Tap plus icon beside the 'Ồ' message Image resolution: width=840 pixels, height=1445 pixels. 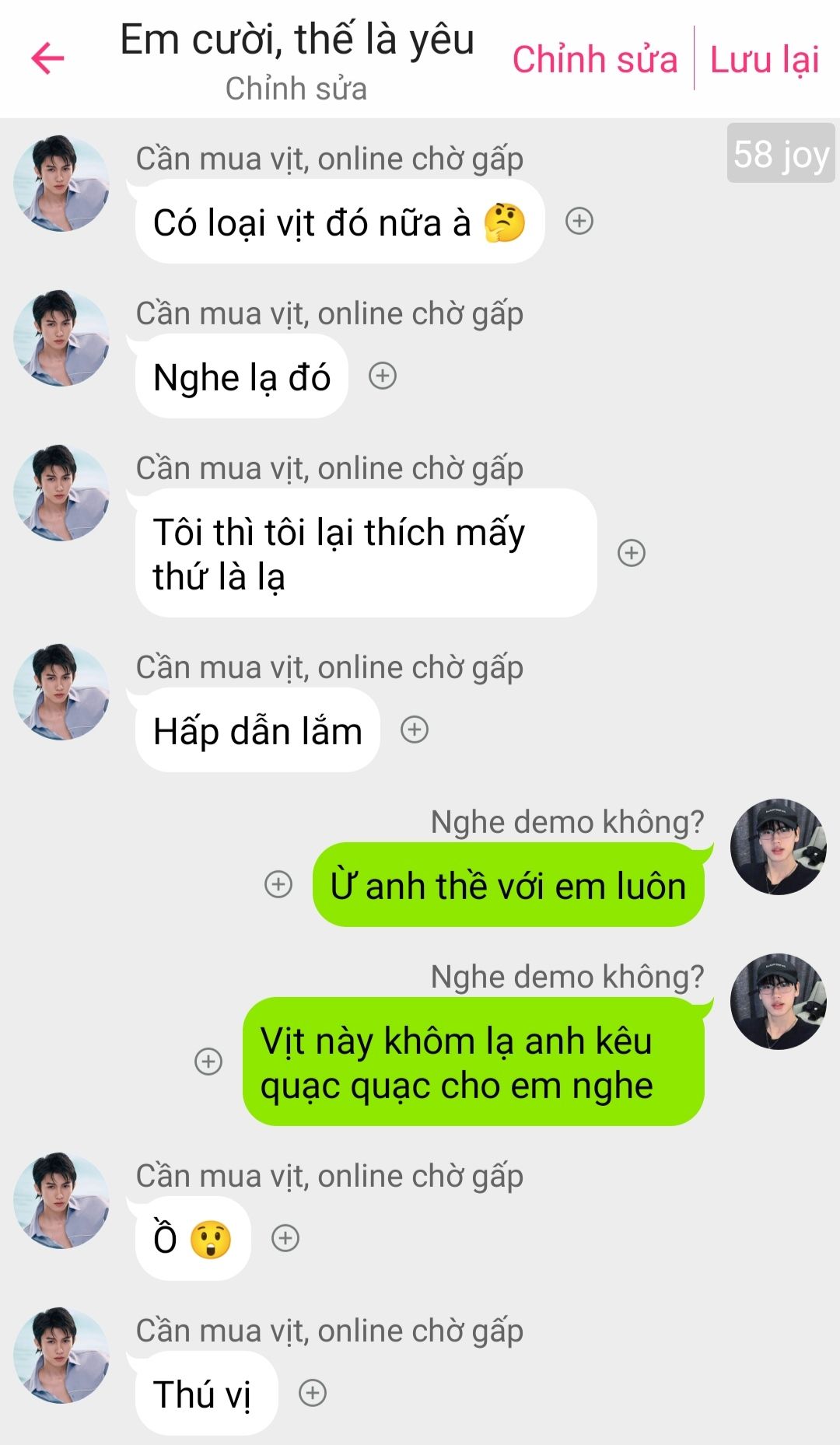(x=285, y=1238)
